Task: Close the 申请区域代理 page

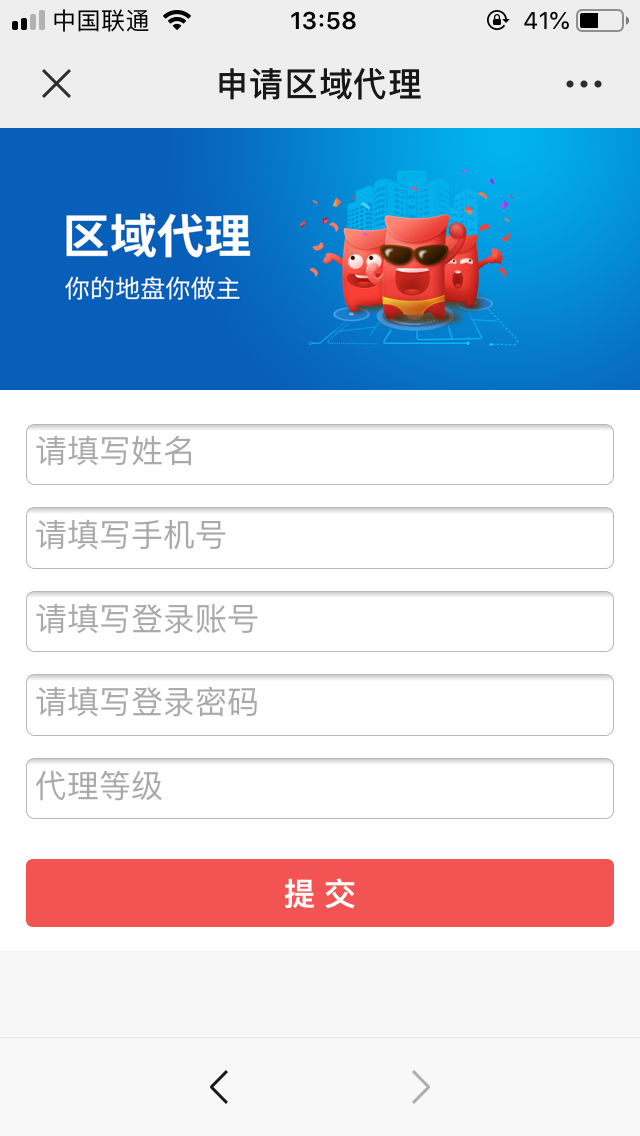Action: (x=56, y=84)
